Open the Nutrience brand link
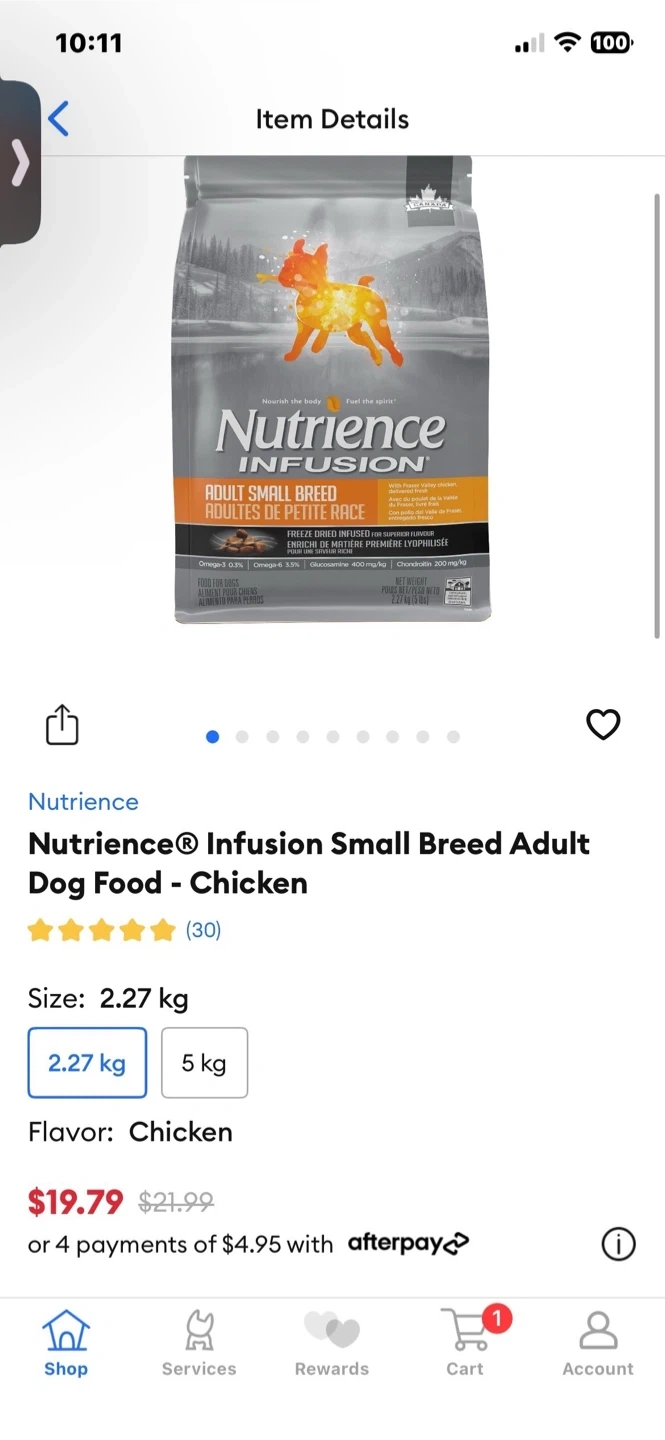The height and width of the screenshot is (1440, 665). point(83,801)
